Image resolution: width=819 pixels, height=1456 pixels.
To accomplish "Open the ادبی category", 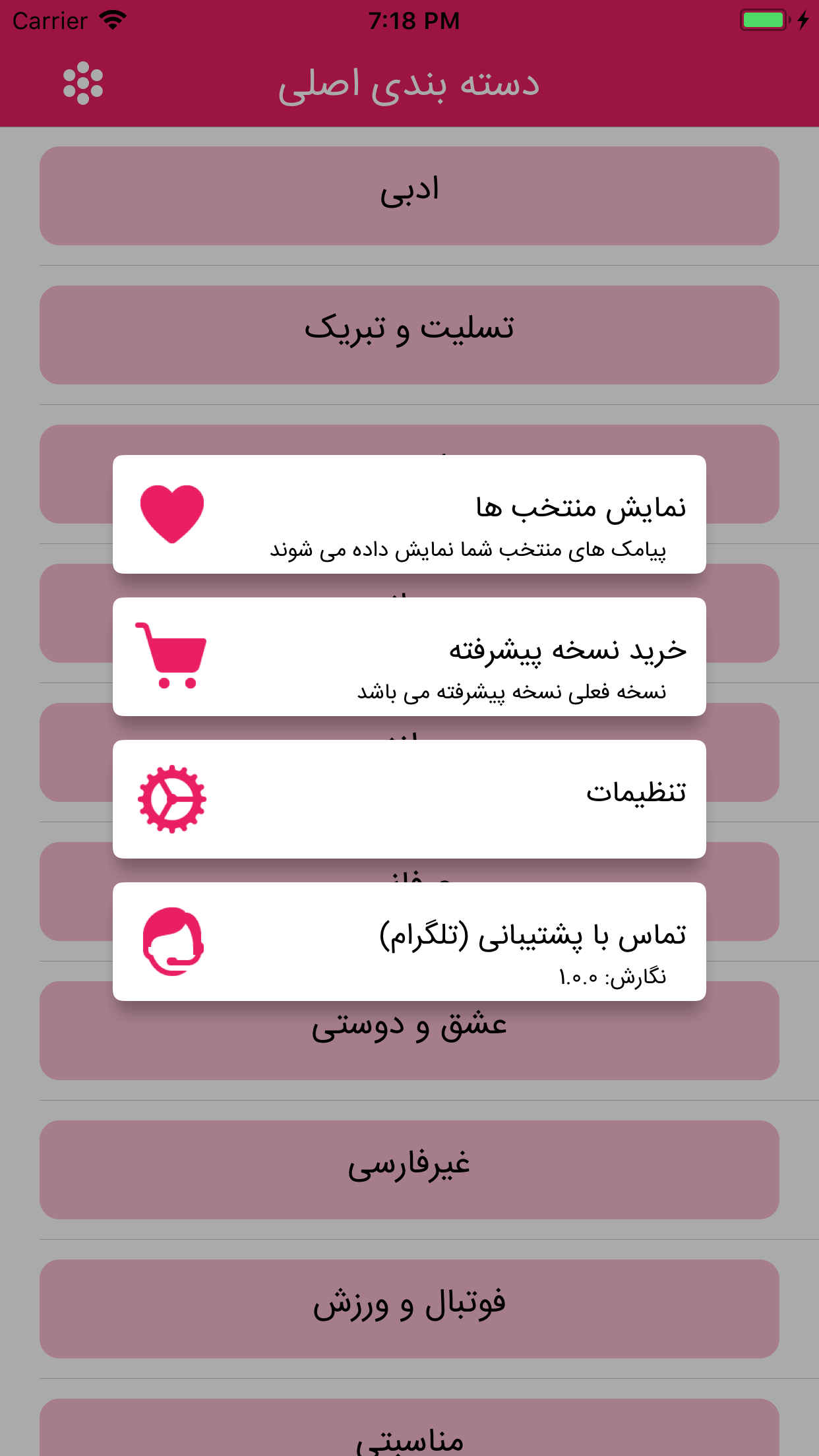I will pyautogui.click(x=409, y=196).
